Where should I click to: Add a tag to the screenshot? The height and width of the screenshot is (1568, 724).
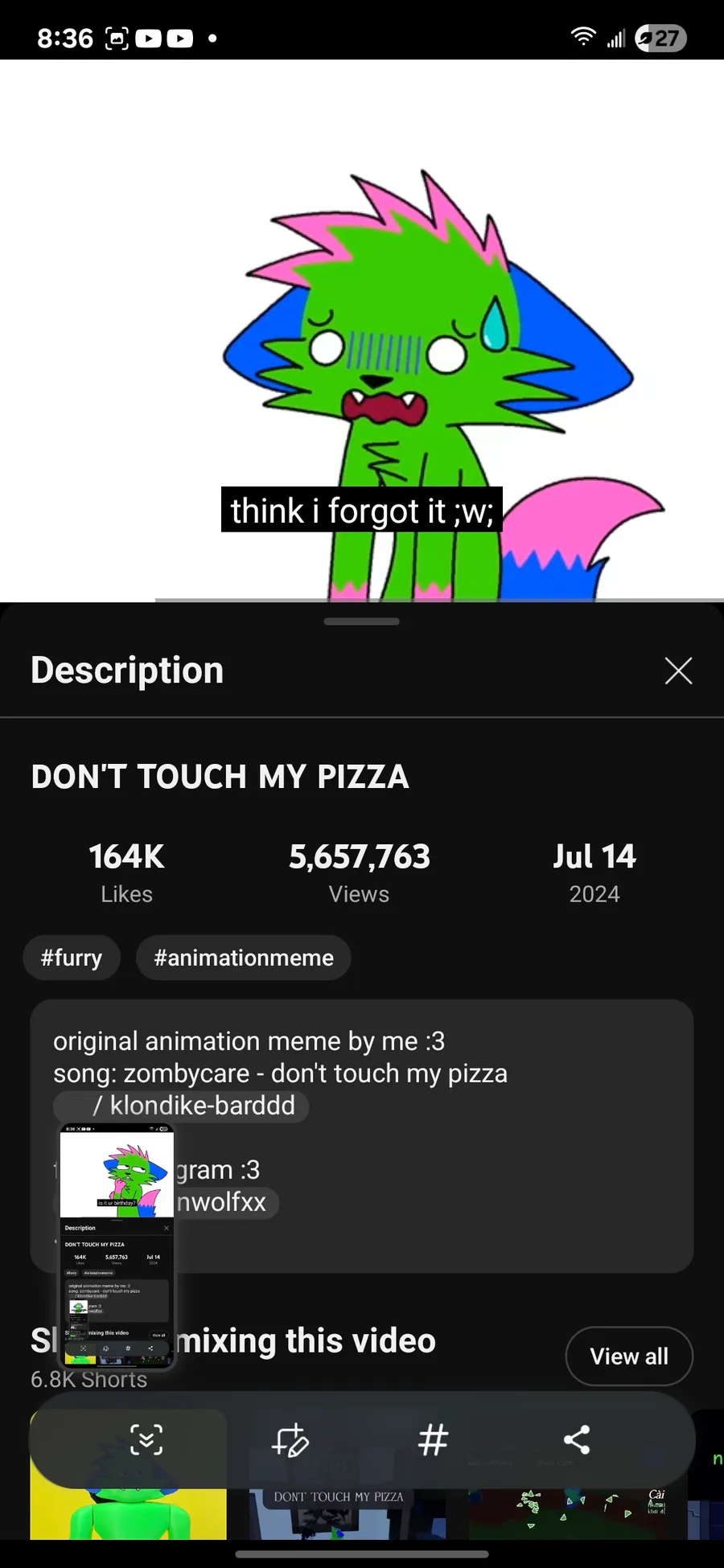(x=433, y=1440)
